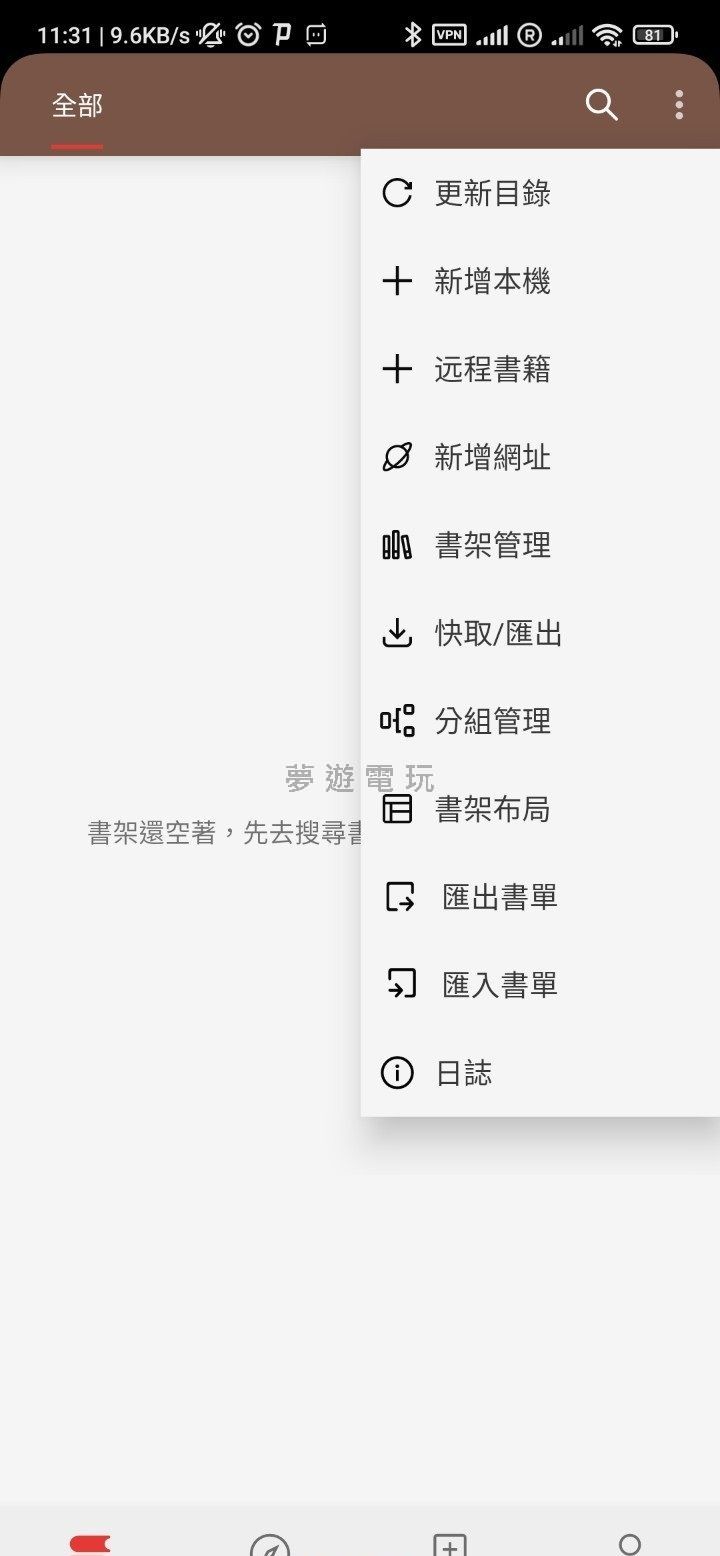Tap 匯出書單 to export book list

tap(498, 897)
